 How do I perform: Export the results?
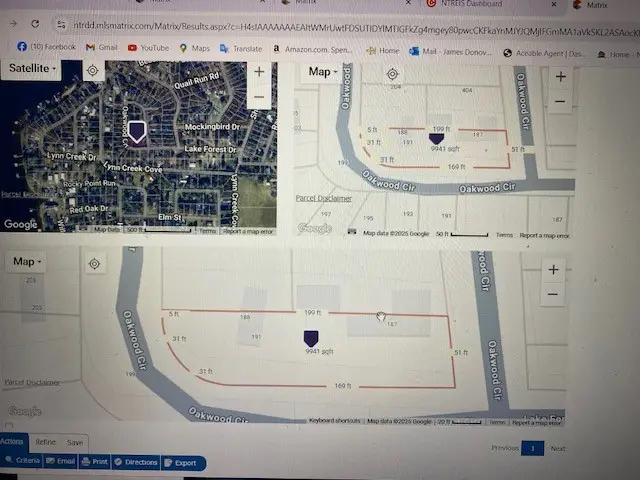(182, 463)
